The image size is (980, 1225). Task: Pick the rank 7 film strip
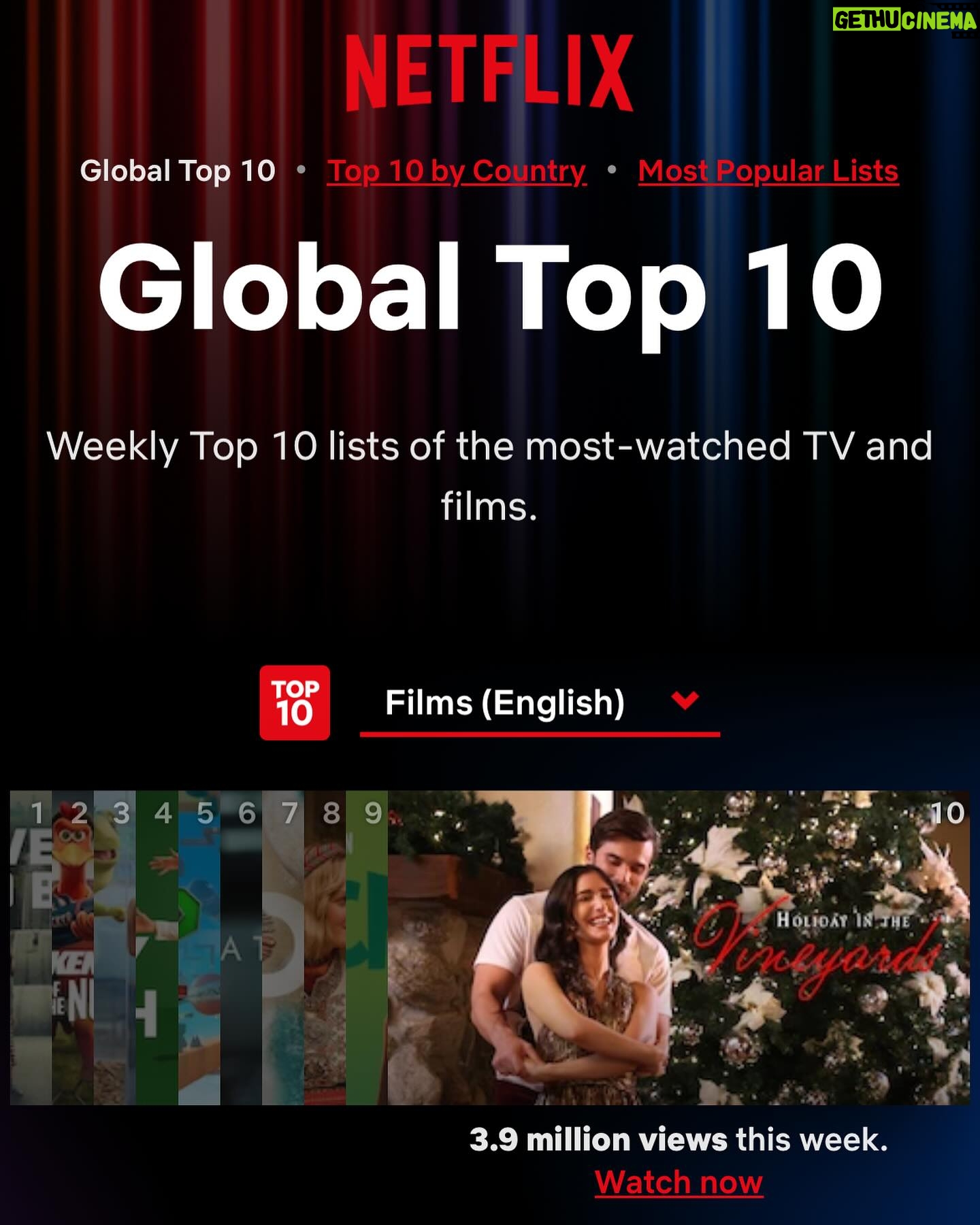click(283, 946)
